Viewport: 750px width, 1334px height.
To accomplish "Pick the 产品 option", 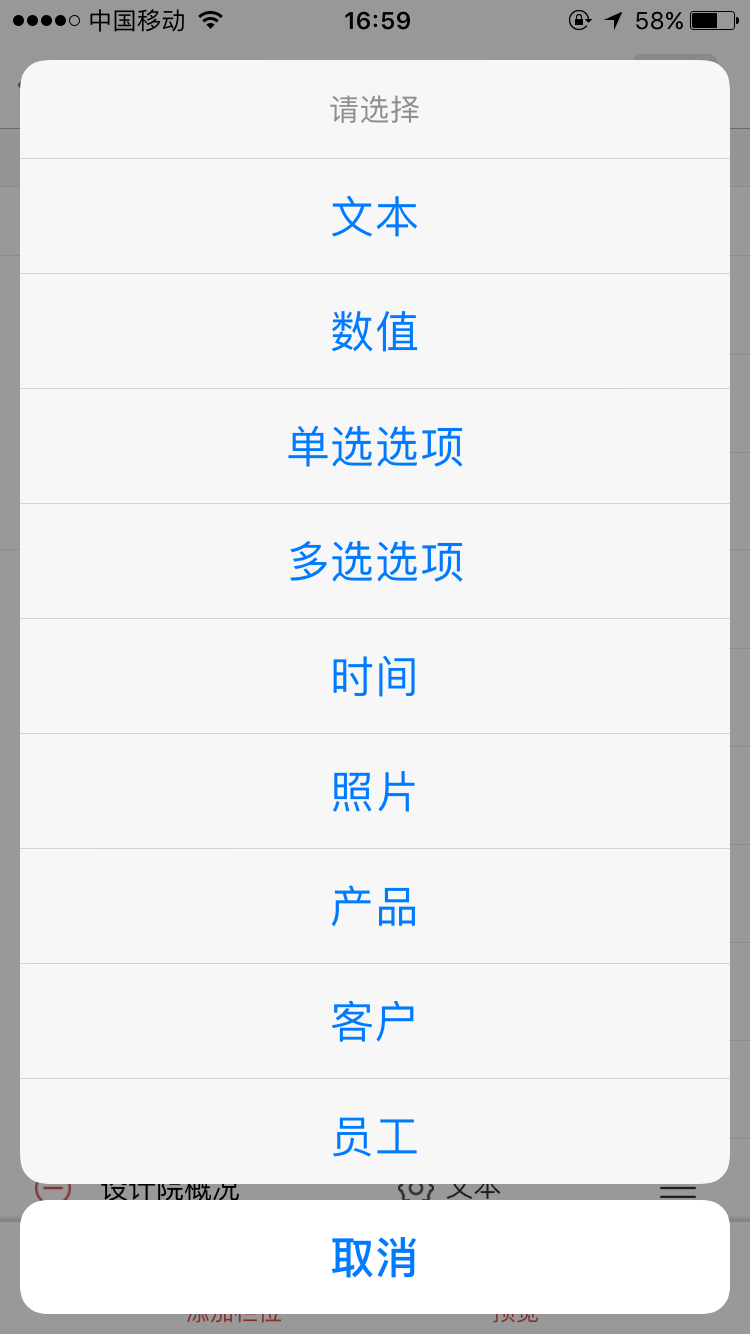I will (x=375, y=906).
